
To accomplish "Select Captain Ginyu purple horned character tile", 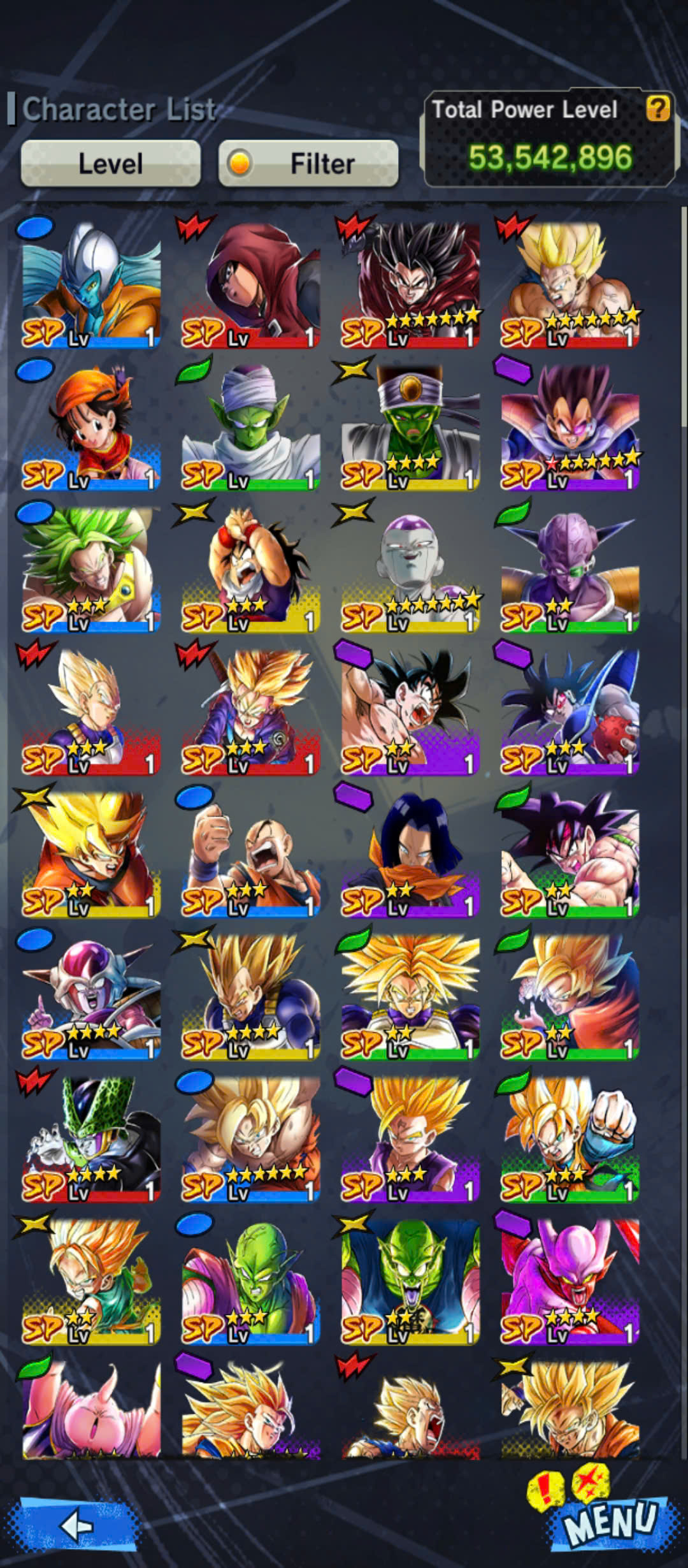I will tap(570, 570).
